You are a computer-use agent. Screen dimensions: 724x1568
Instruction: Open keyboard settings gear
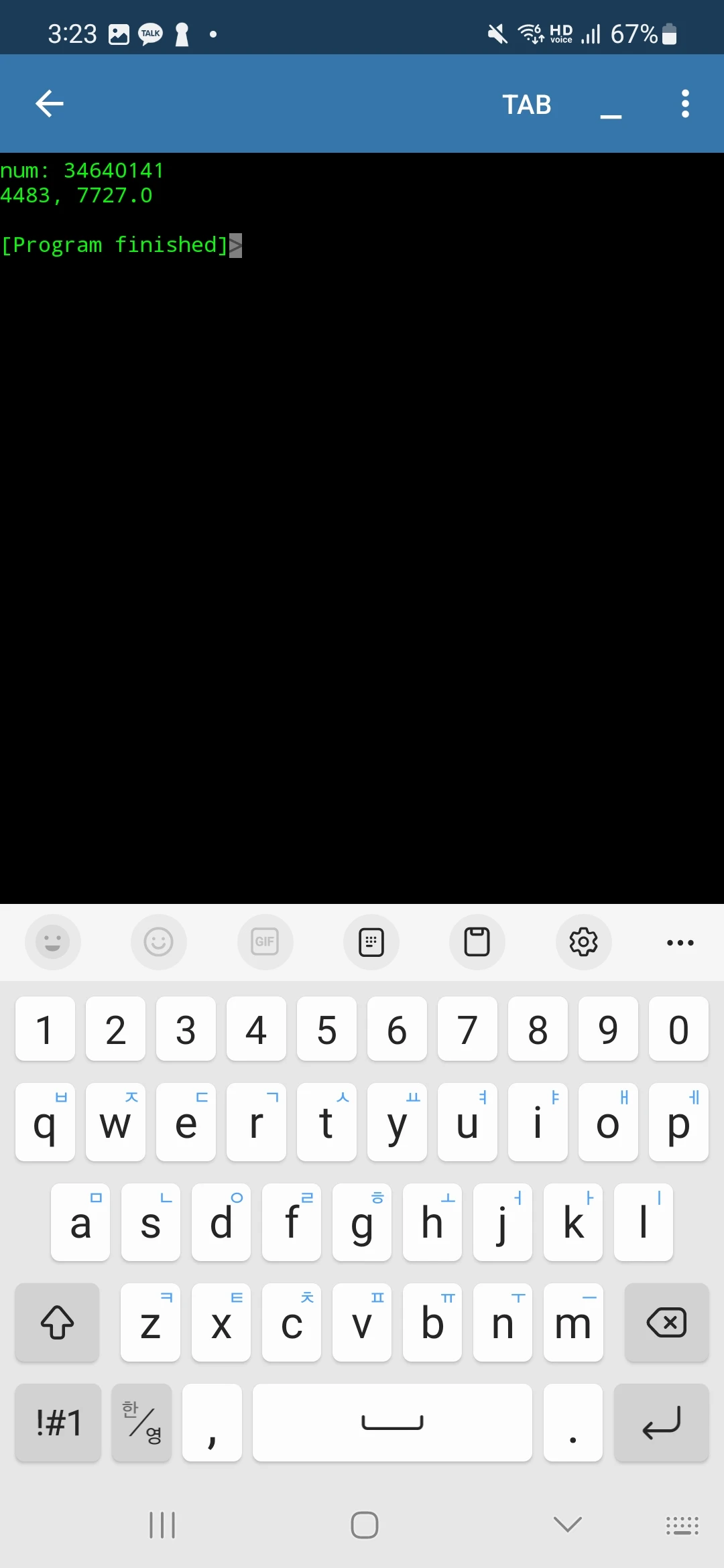coord(584,942)
